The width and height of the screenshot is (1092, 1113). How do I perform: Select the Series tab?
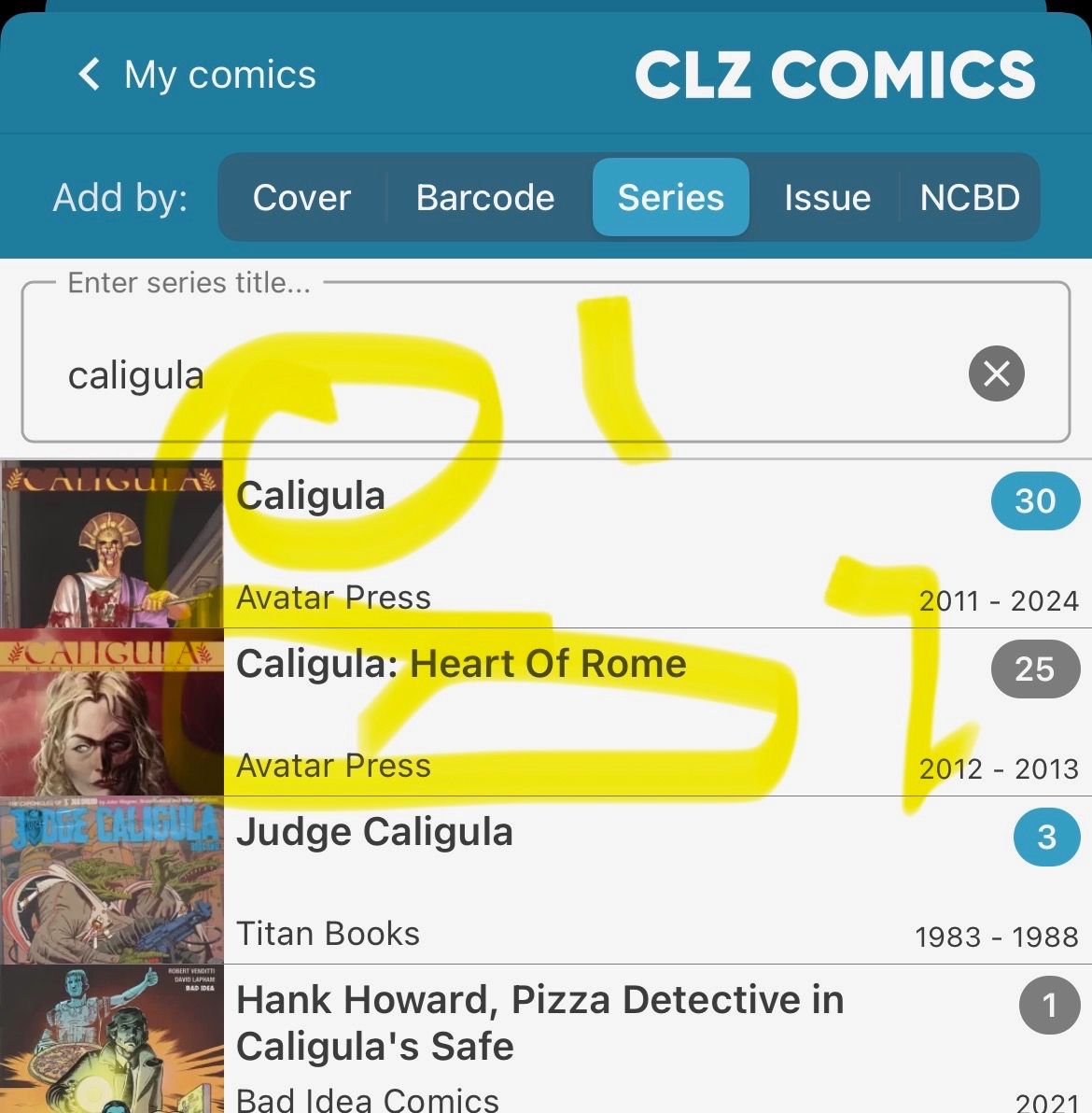point(670,198)
